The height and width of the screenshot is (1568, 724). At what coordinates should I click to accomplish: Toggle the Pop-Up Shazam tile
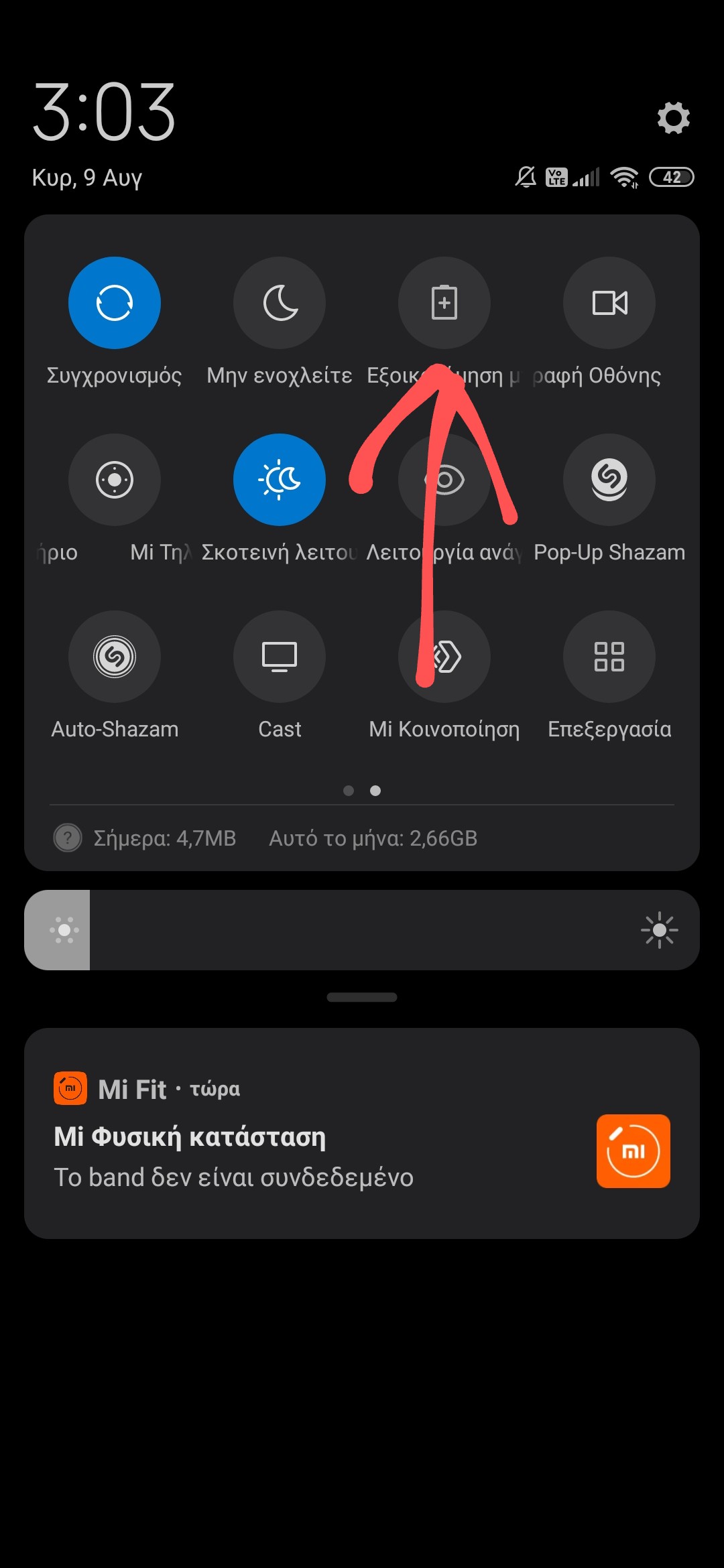[609, 480]
